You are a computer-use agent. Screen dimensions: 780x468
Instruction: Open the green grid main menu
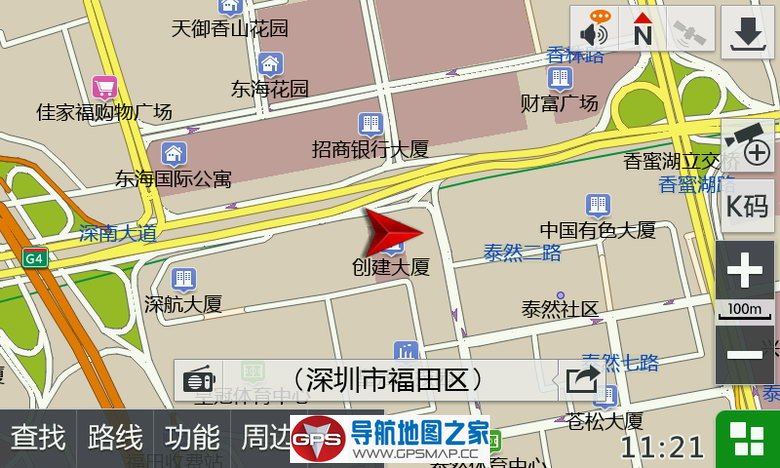pyautogui.click(x=747, y=439)
